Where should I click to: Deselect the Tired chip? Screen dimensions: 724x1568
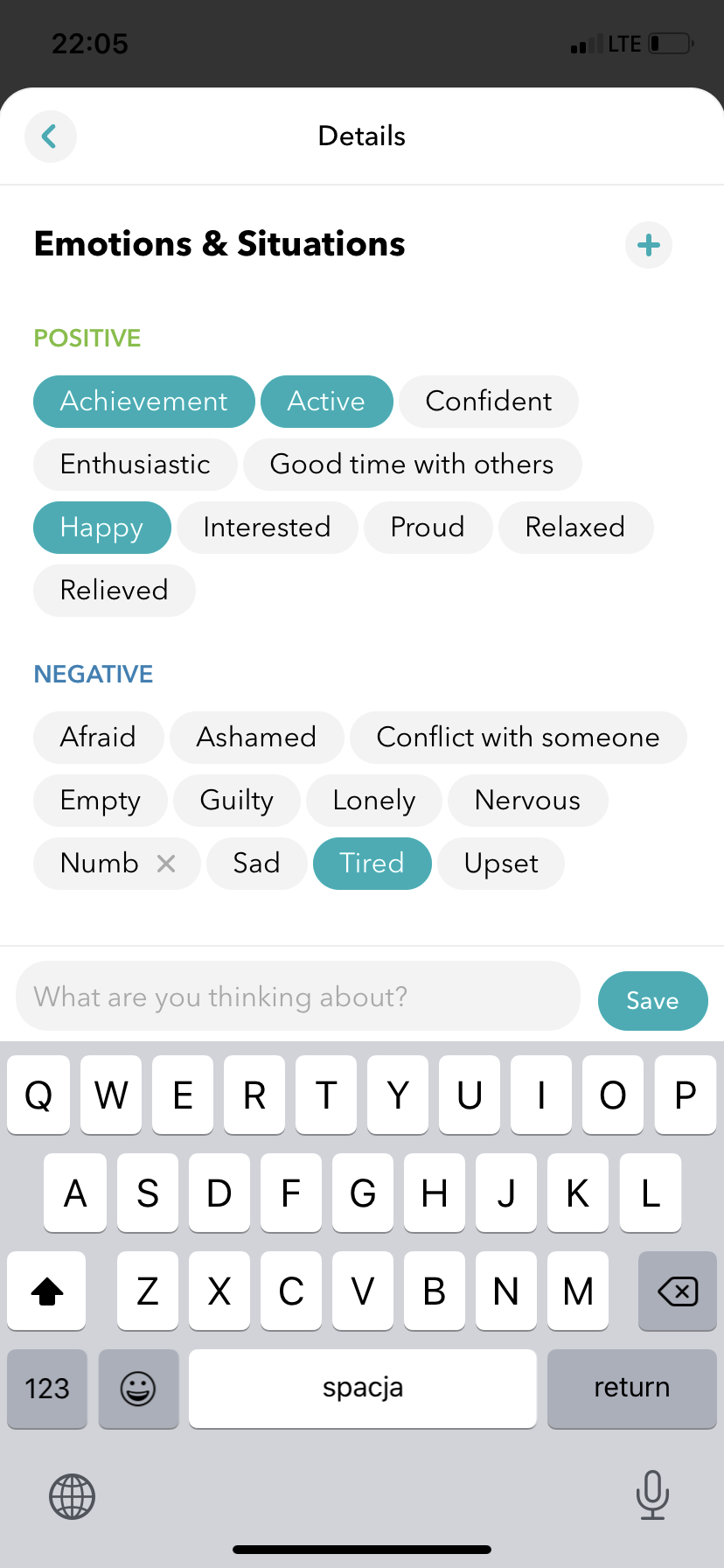[x=372, y=864]
